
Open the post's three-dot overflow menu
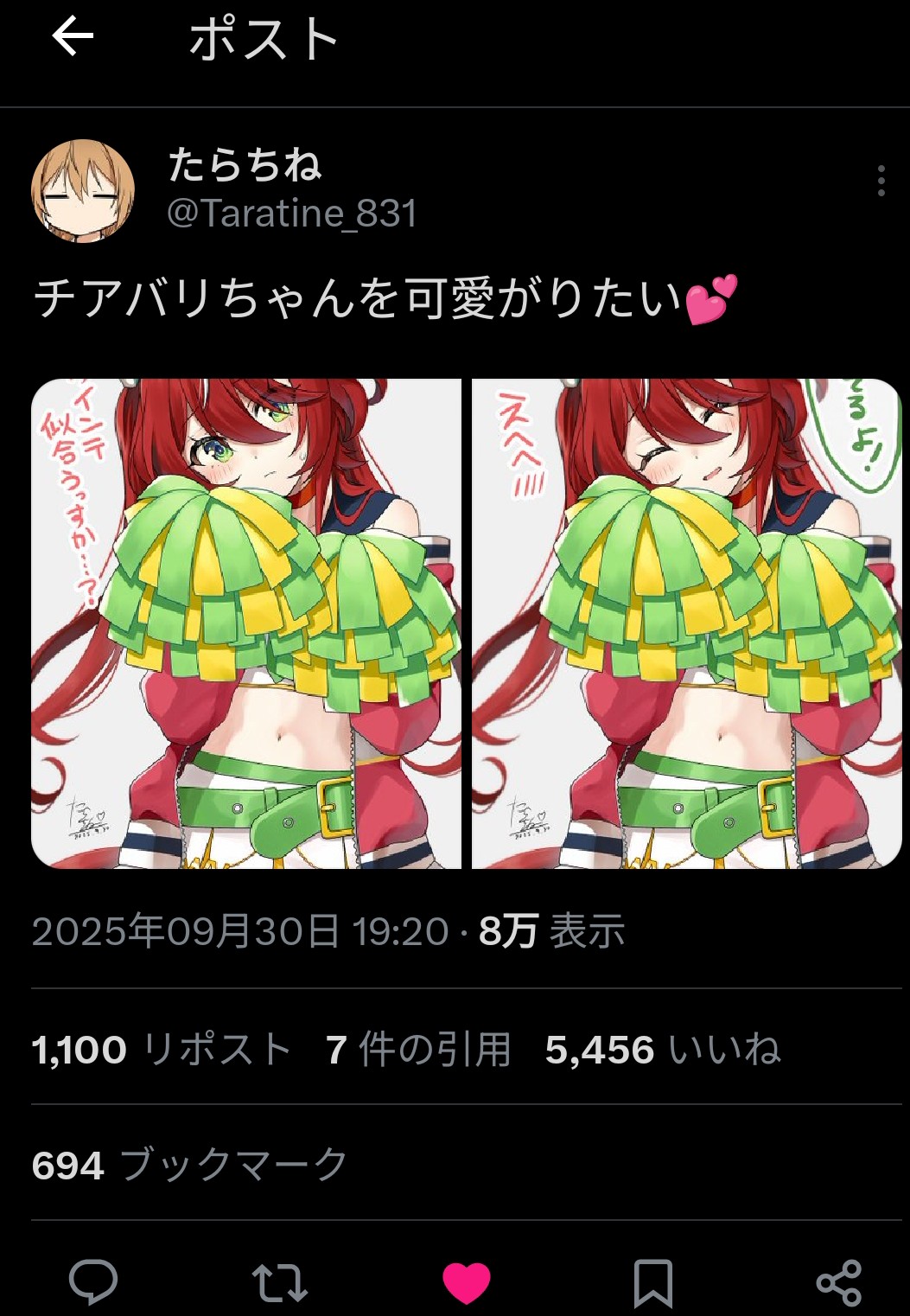pyautogui.click(x=881, y=181)
